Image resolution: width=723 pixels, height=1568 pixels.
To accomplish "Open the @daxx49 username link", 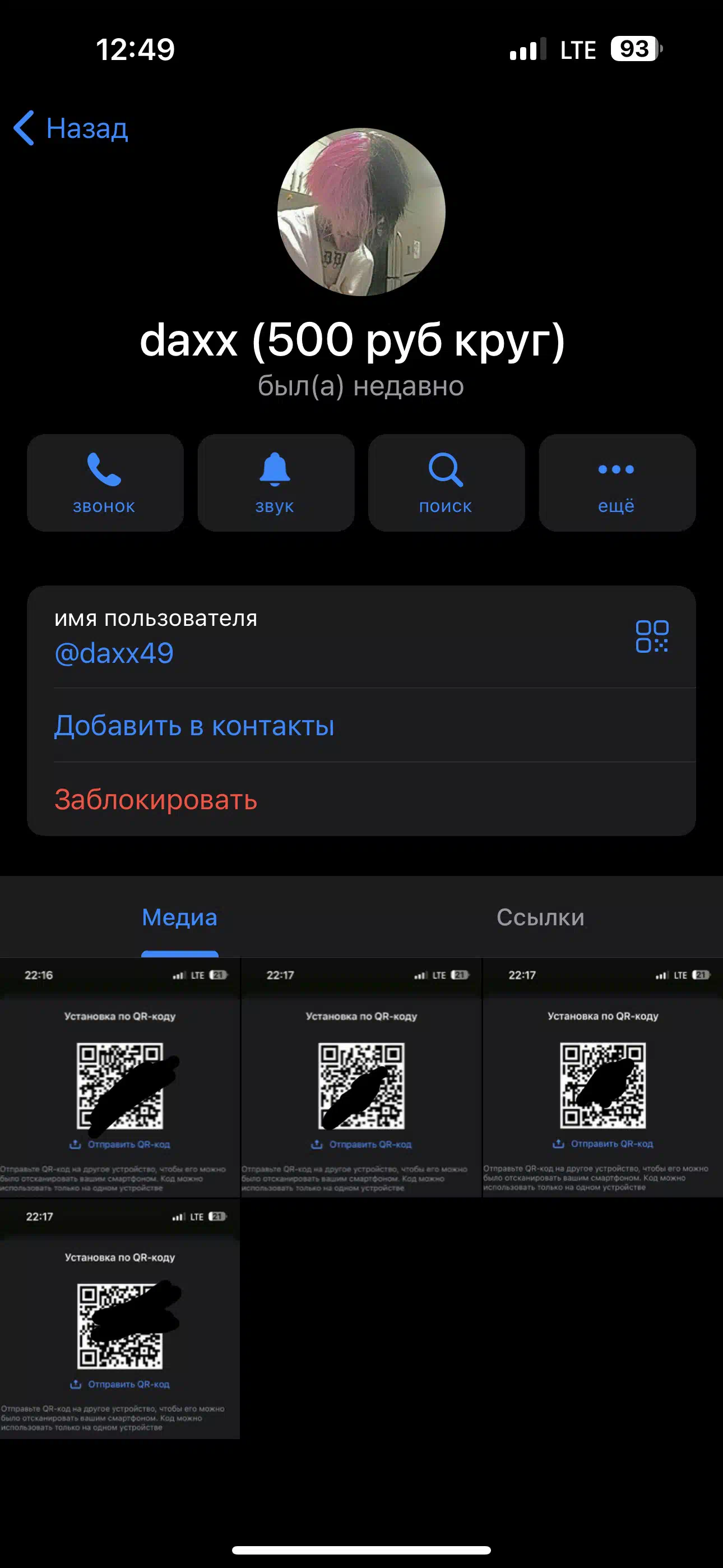I will [x=114, y=653].
